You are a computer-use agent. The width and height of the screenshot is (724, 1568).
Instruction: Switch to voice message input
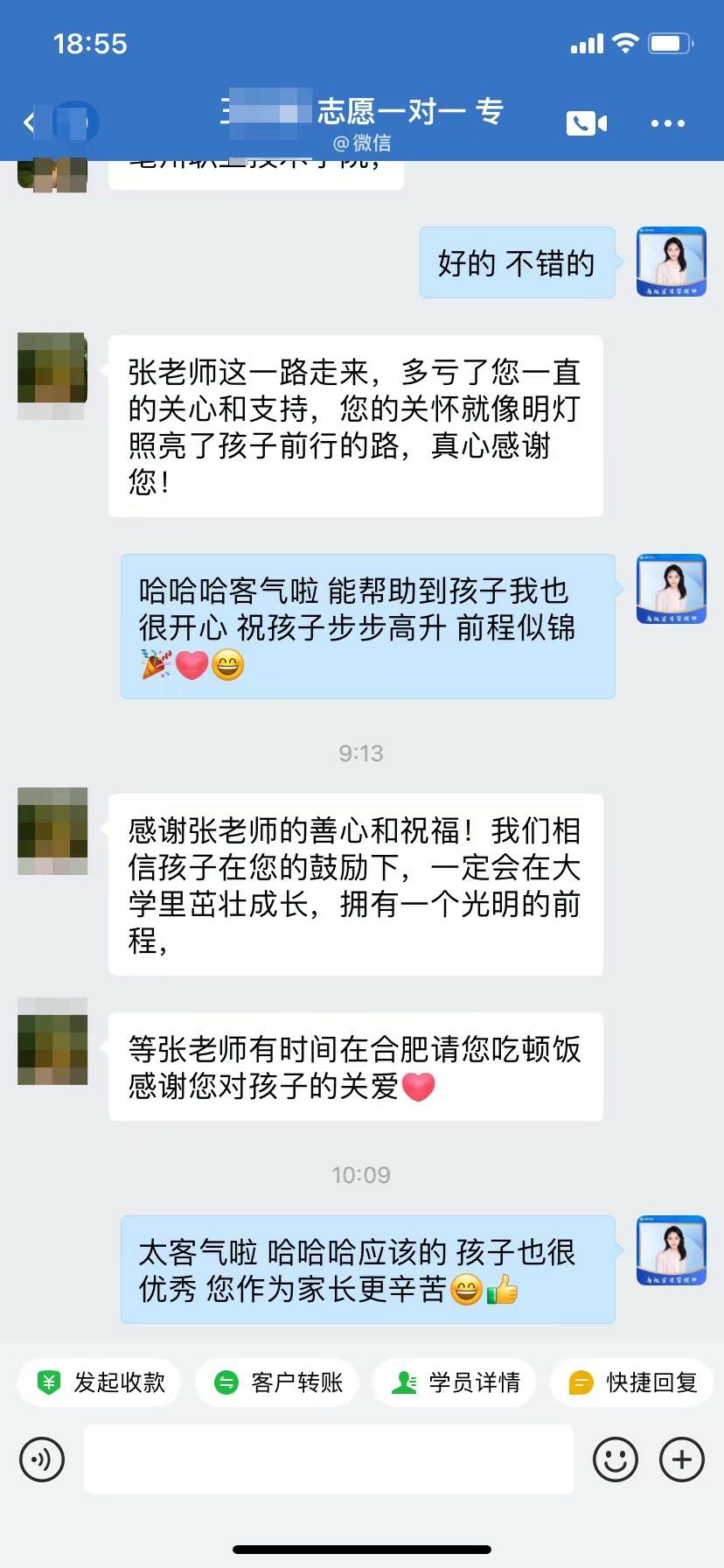[42, 1459]
